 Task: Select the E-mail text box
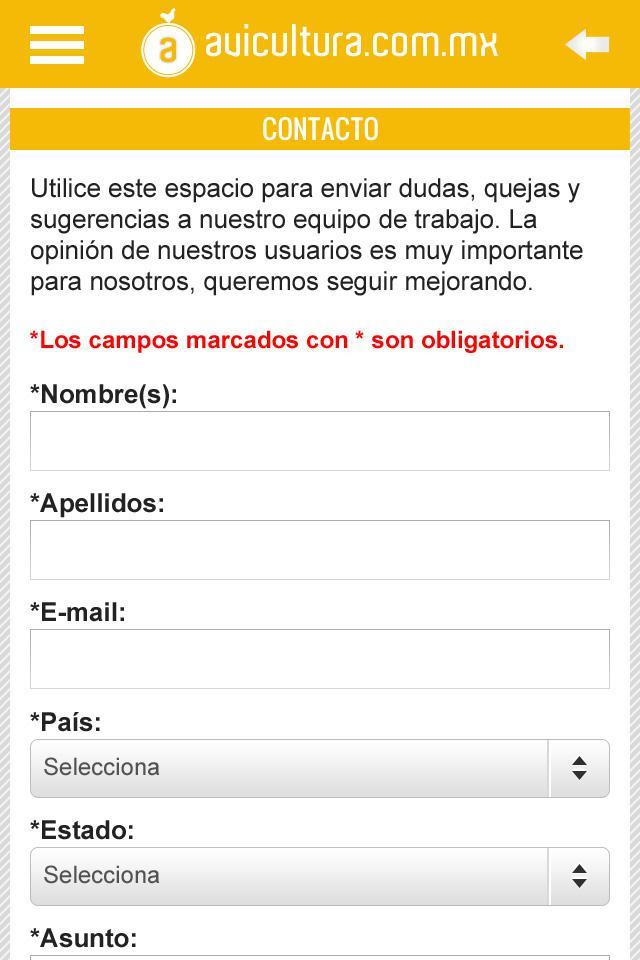click(x=319, y=659)
